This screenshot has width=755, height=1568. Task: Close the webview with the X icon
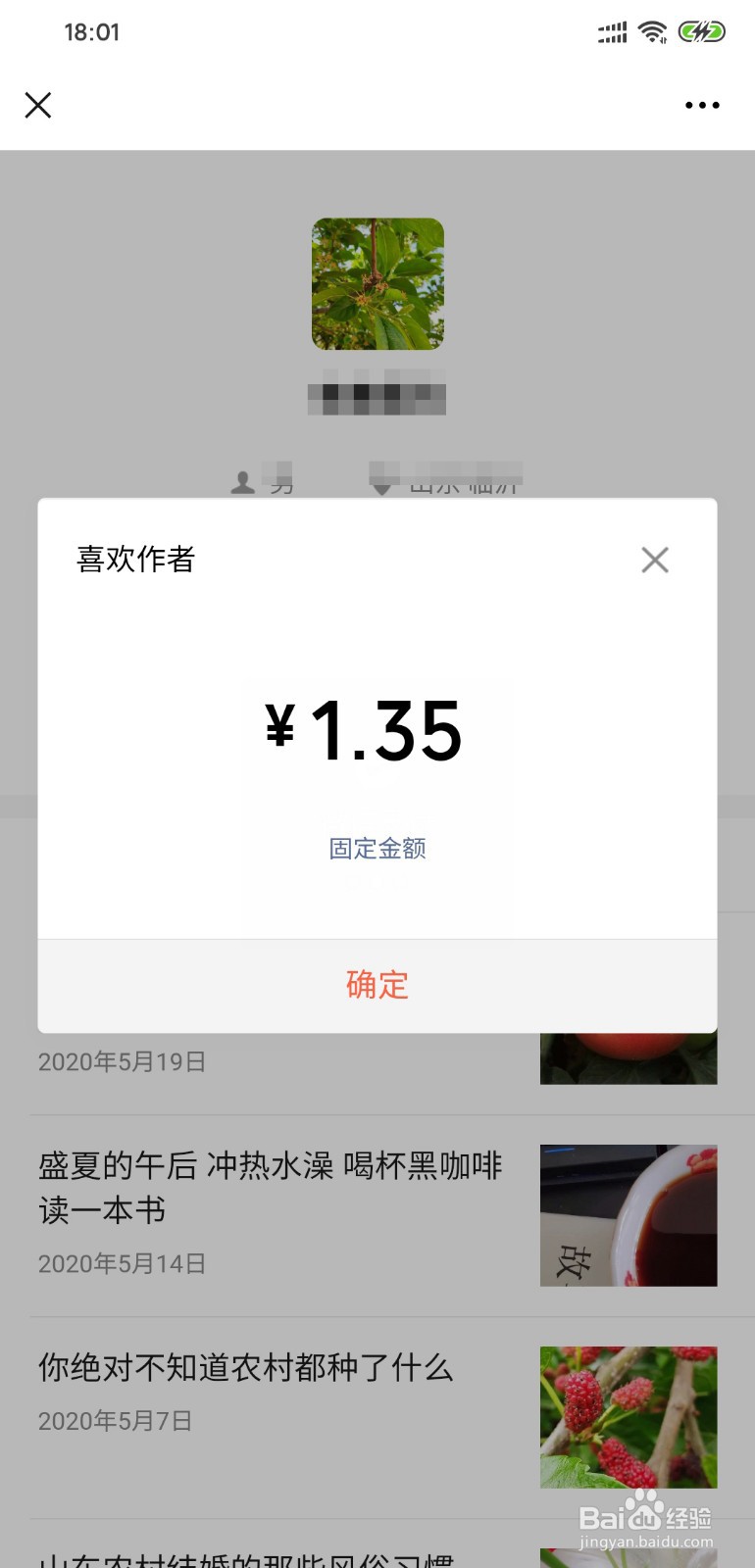(x=38, y=105)
